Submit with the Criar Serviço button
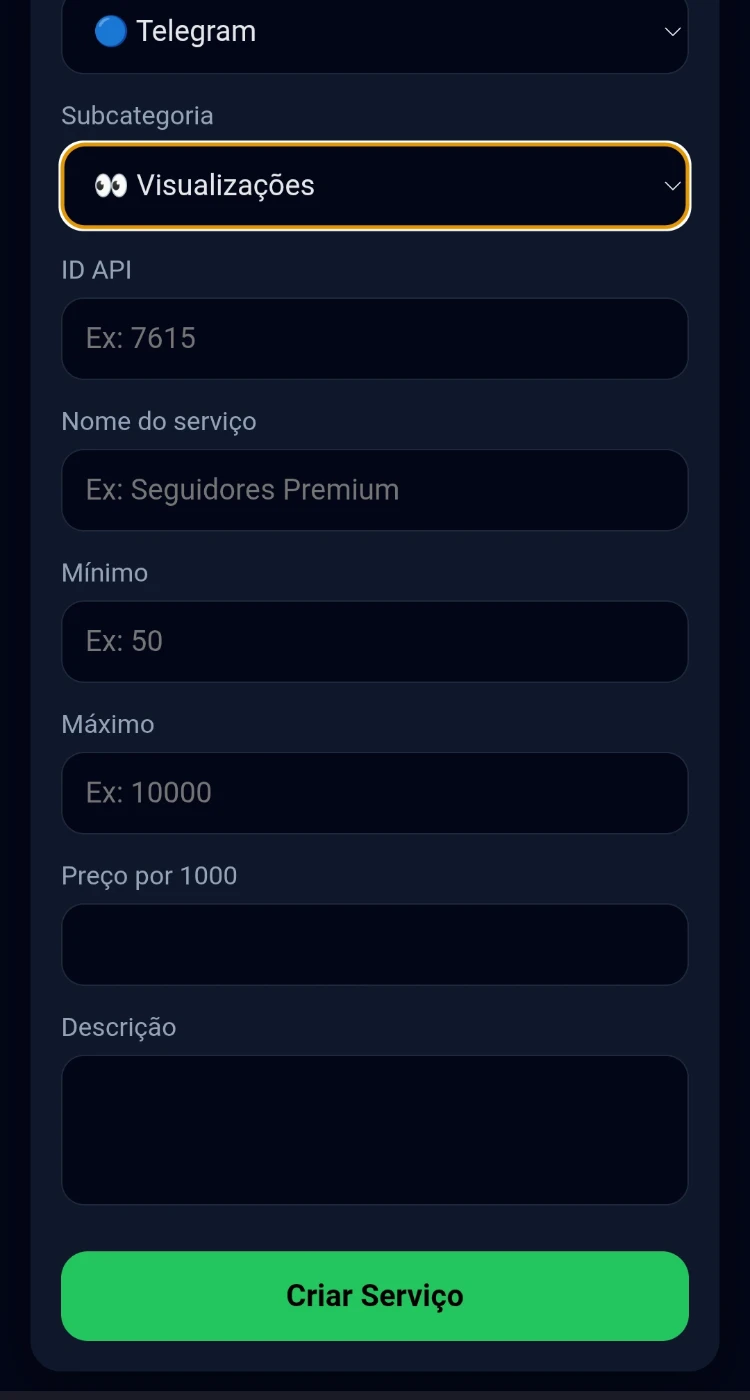 pyautogui.click(x=375, y=1296)
